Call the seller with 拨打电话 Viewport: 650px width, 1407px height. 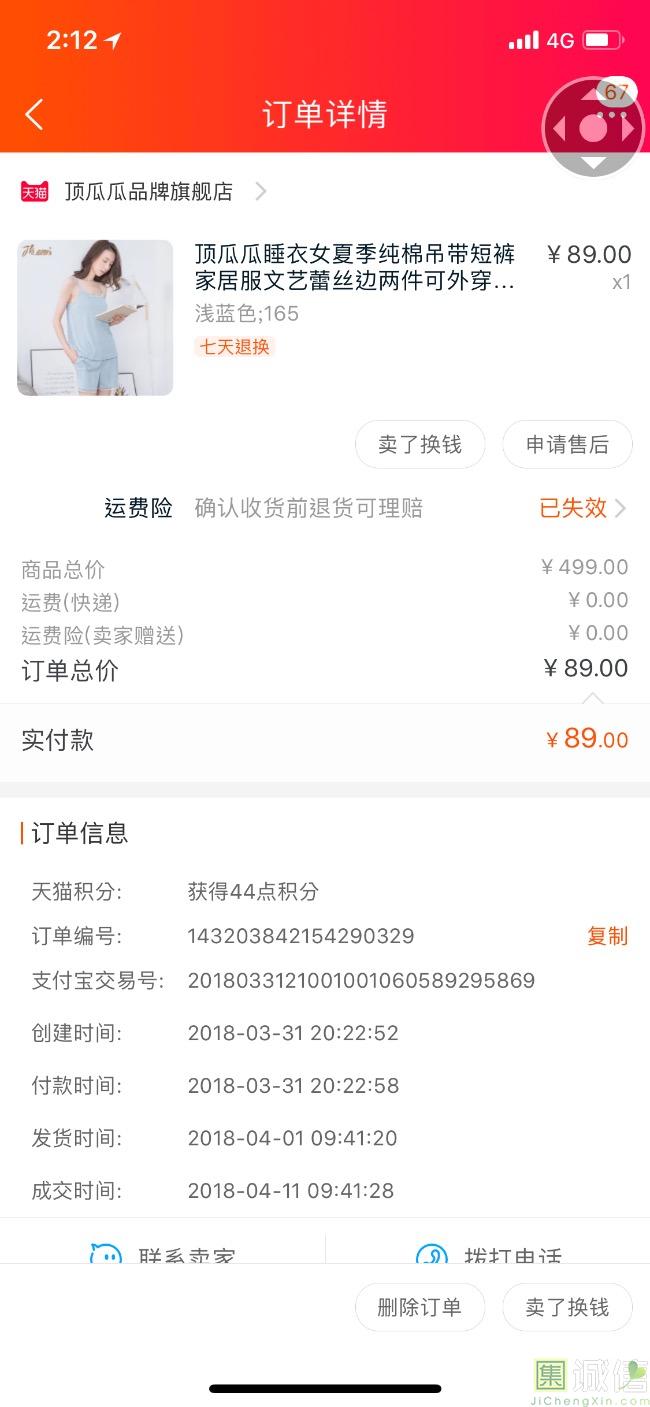coord(490,1252)
